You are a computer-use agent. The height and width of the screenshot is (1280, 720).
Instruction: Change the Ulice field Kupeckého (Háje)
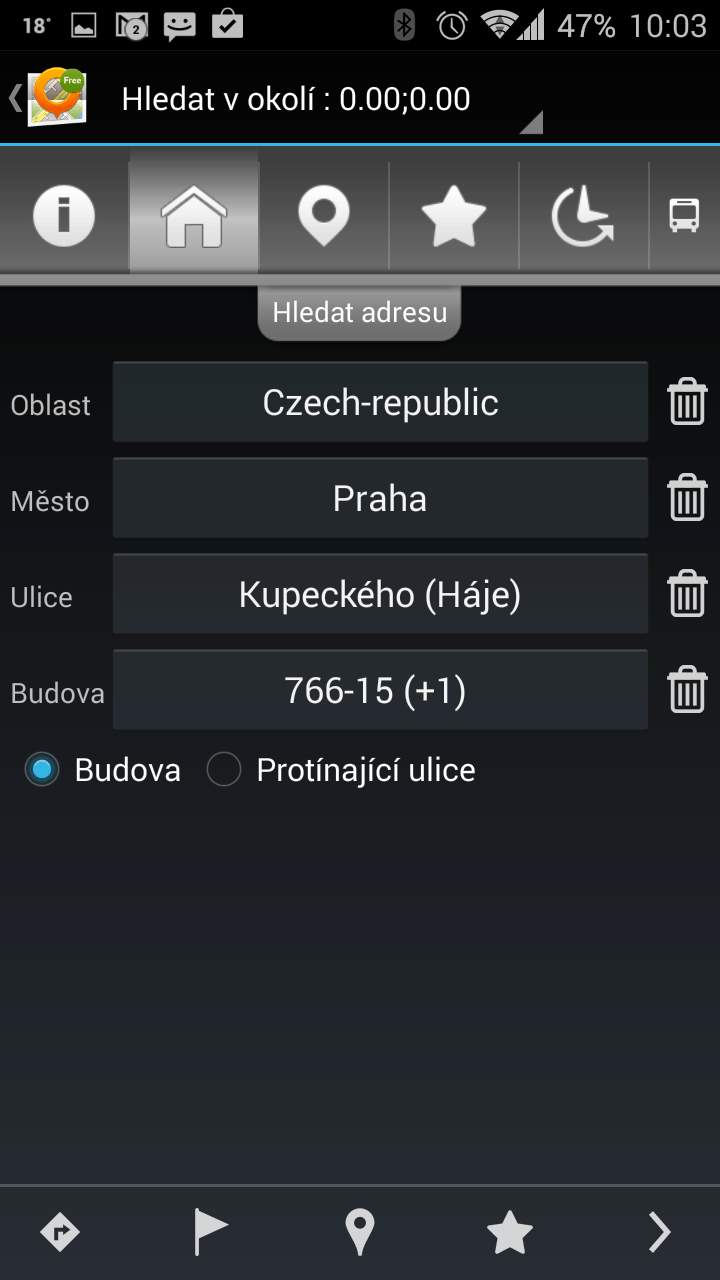[x=380, y=594]
